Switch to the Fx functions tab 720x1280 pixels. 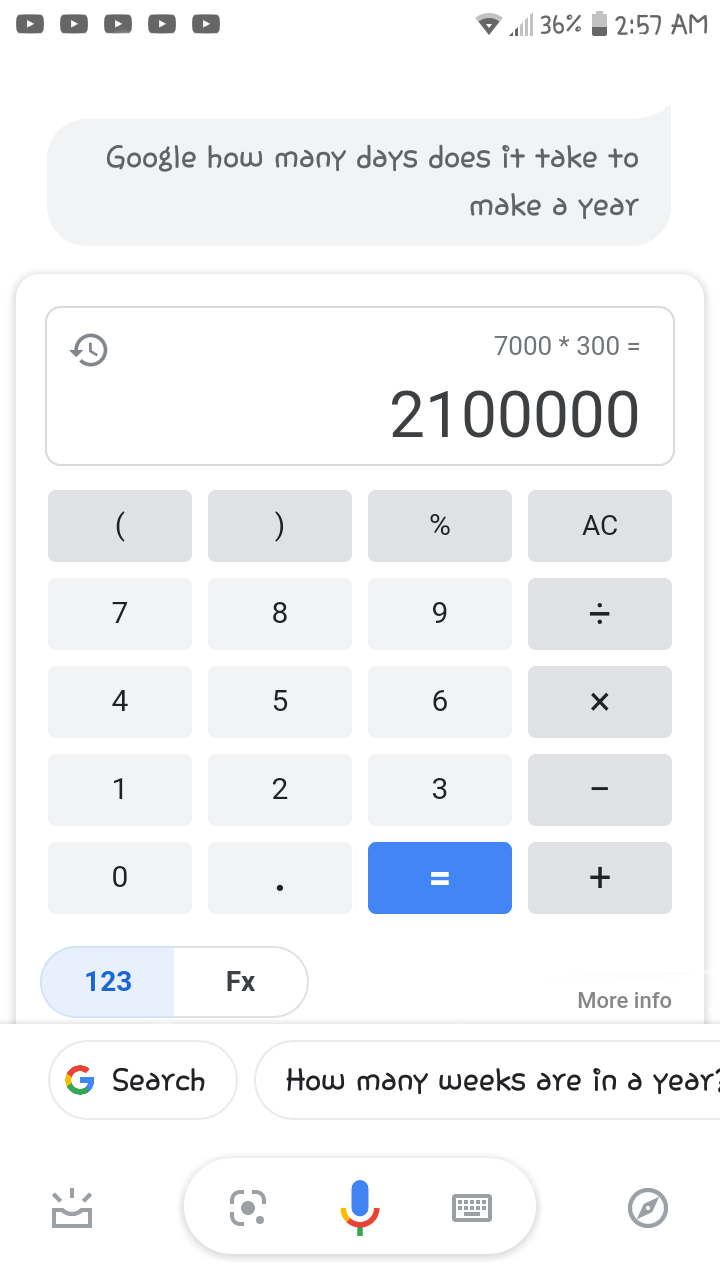coord(241,982)
